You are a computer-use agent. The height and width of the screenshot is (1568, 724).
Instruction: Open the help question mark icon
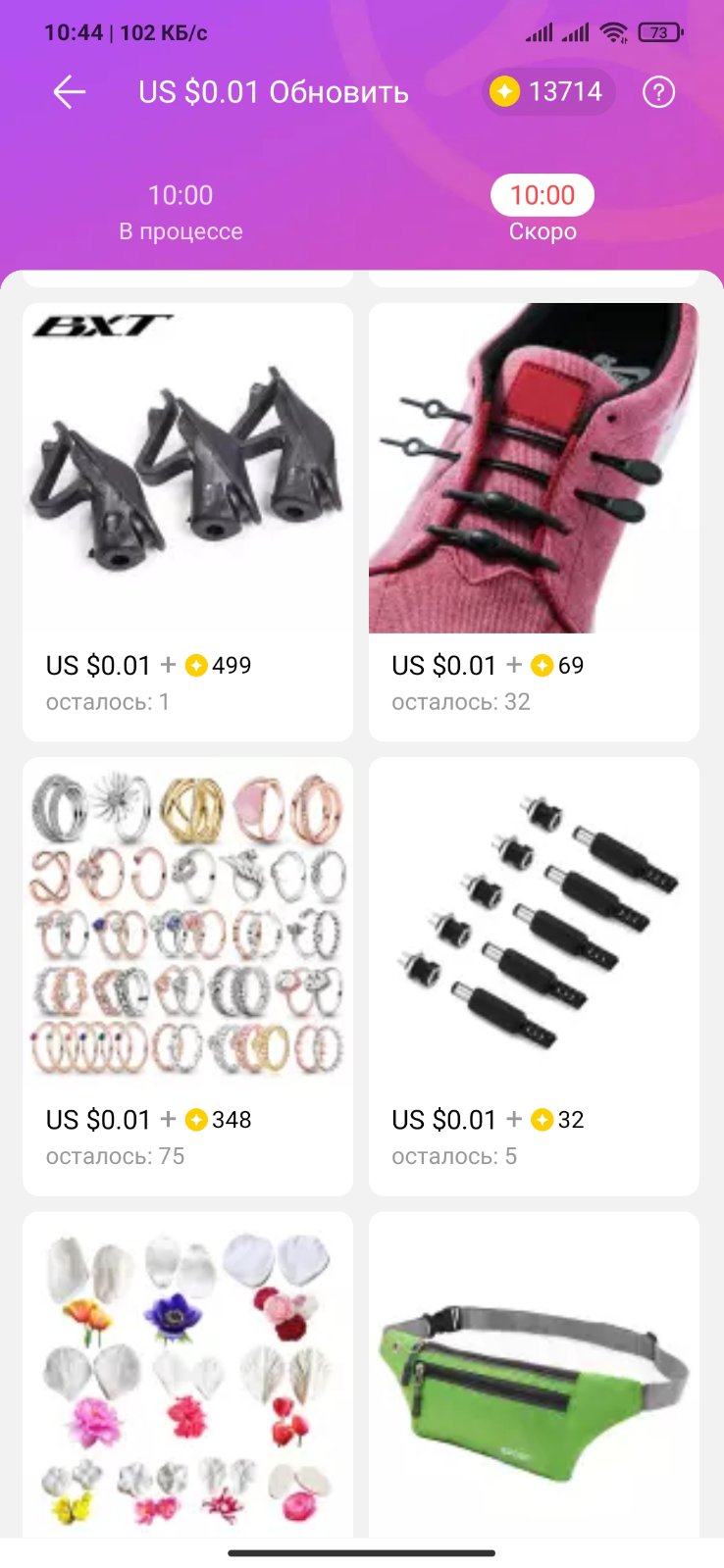tap(658, 92)
